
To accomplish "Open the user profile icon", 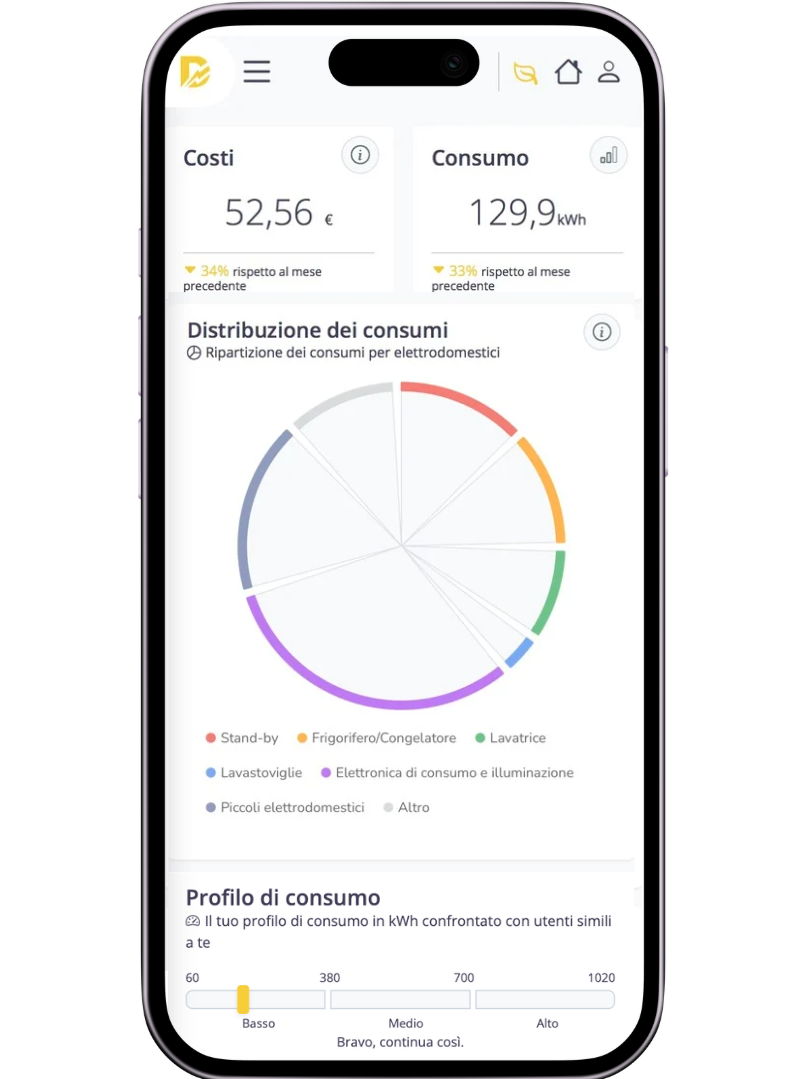I will pyautogui.click(x=608, y=72).
